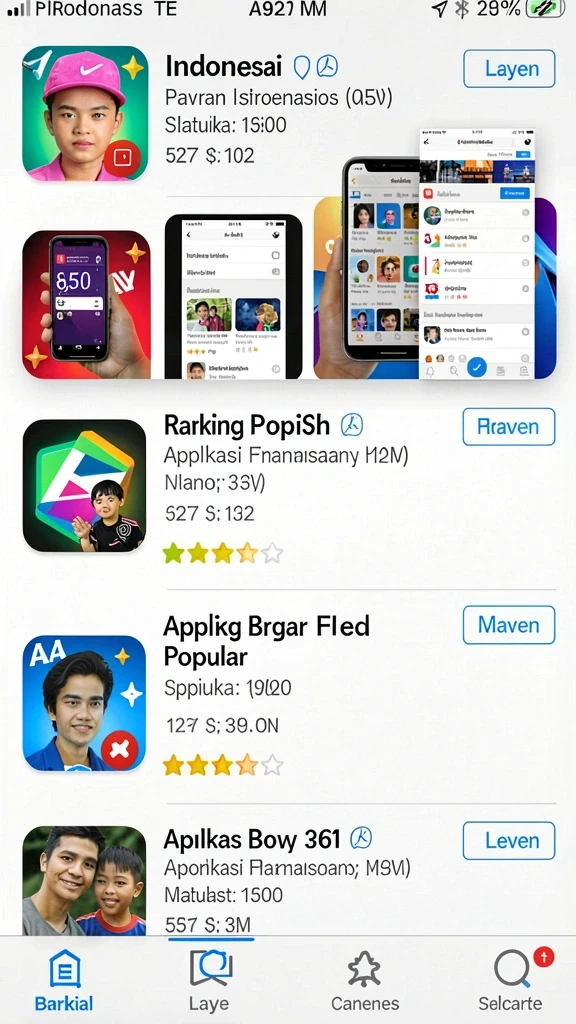Go to the Canenes tab

click(x=365, y=981)
